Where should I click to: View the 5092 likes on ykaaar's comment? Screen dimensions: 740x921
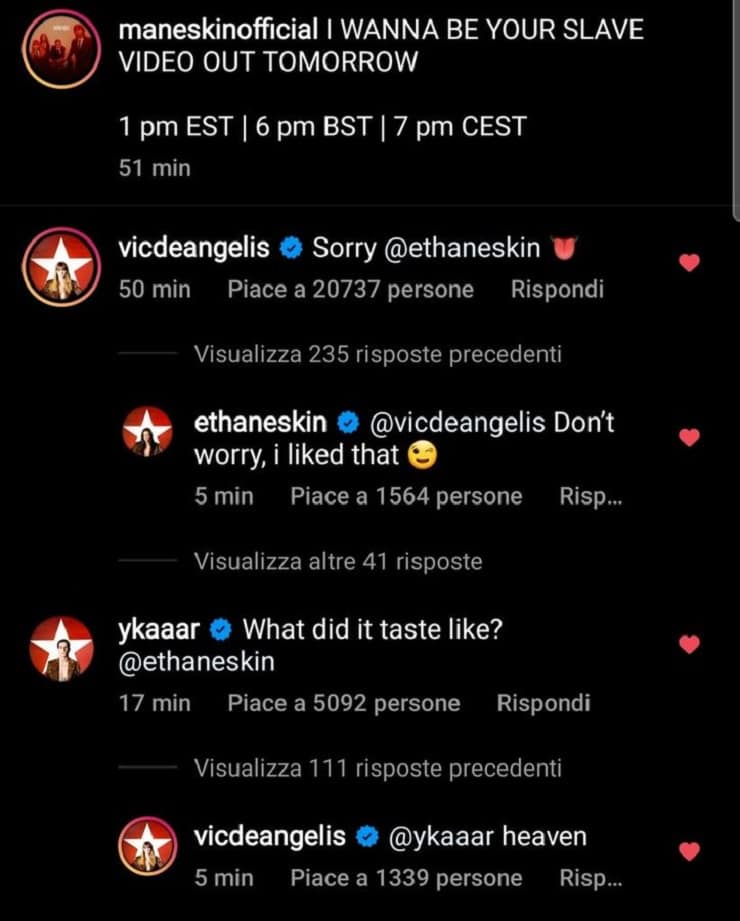343,703
